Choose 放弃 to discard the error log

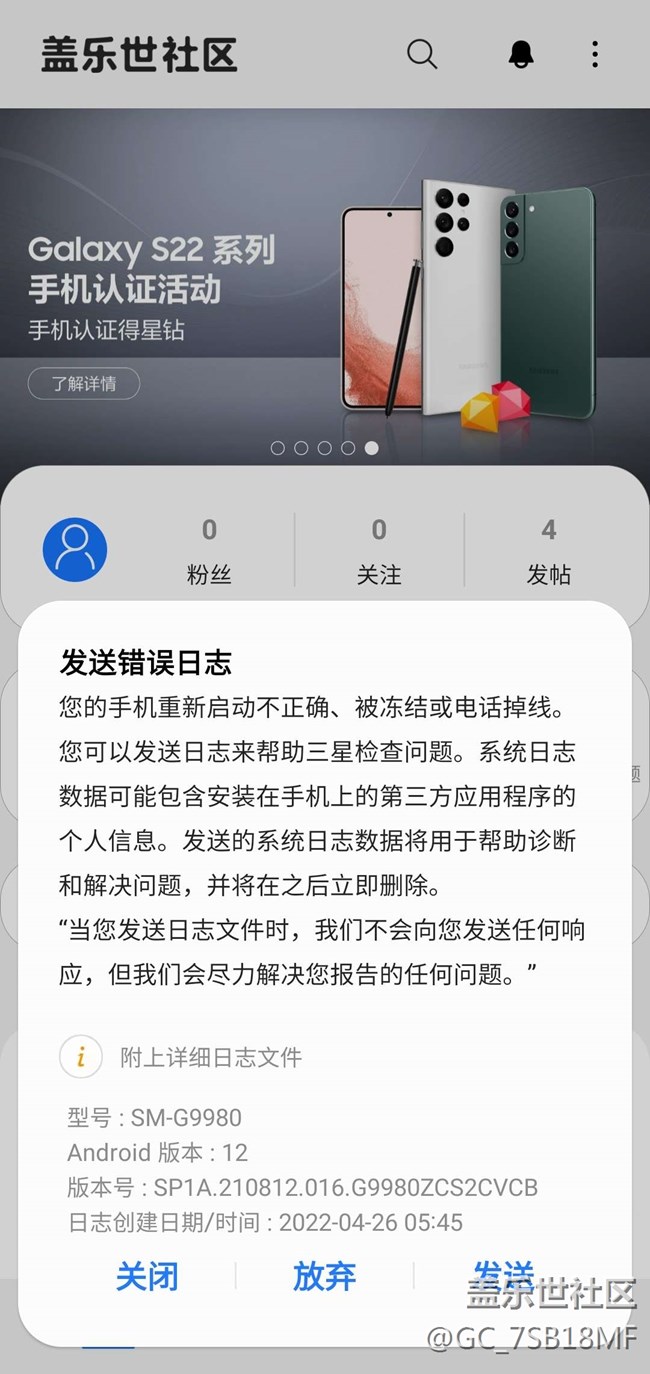324,1276
